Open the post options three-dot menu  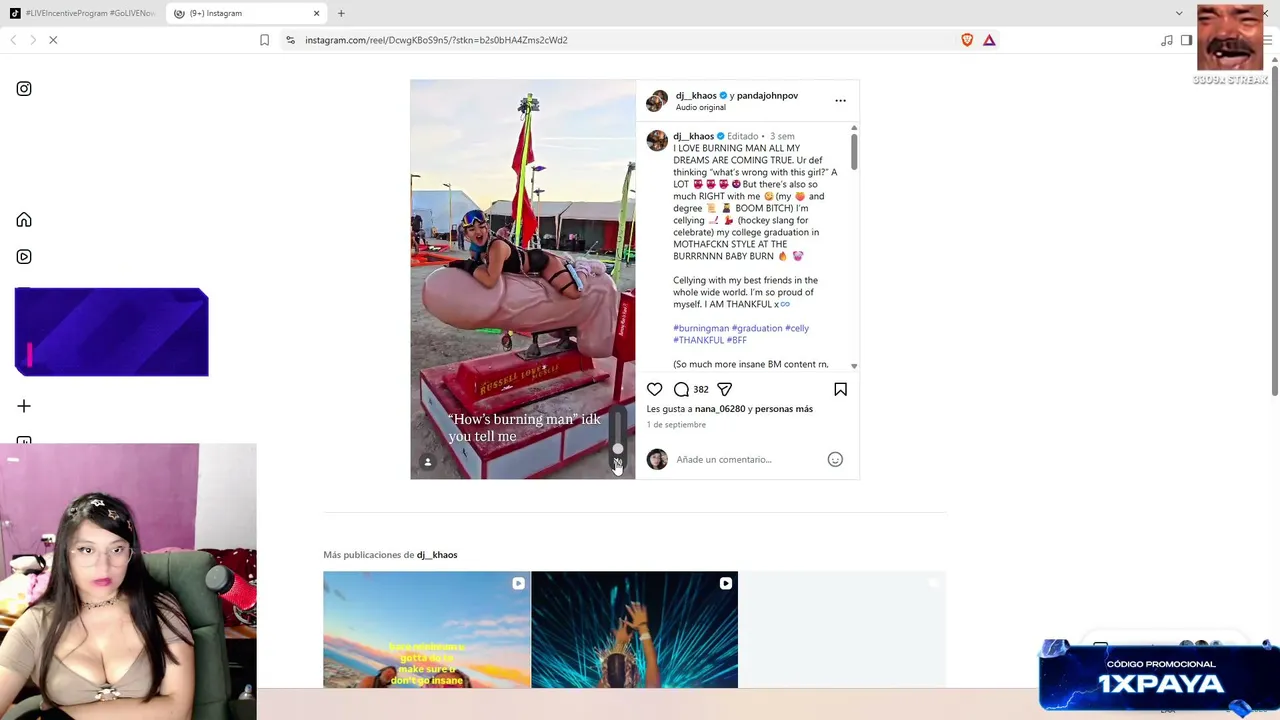point(840,100)
